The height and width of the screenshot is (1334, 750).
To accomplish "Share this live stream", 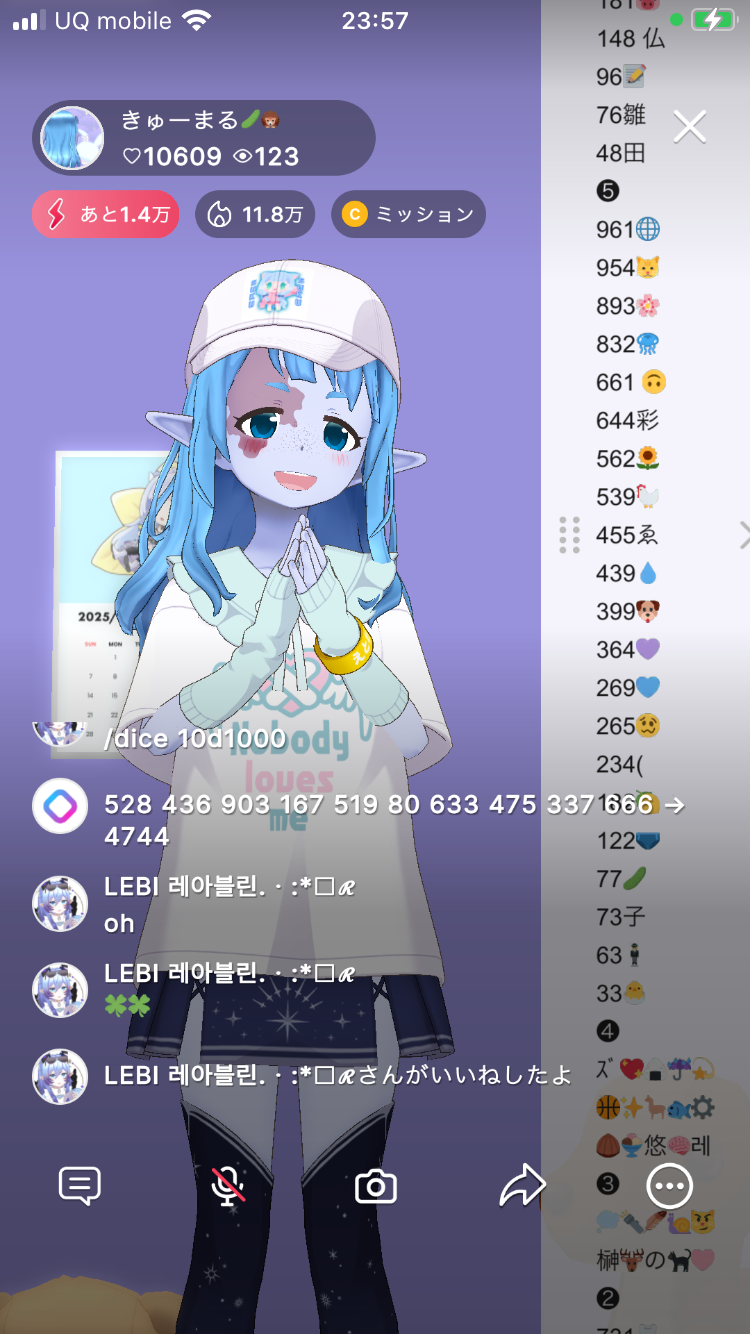I will 522,1187.
